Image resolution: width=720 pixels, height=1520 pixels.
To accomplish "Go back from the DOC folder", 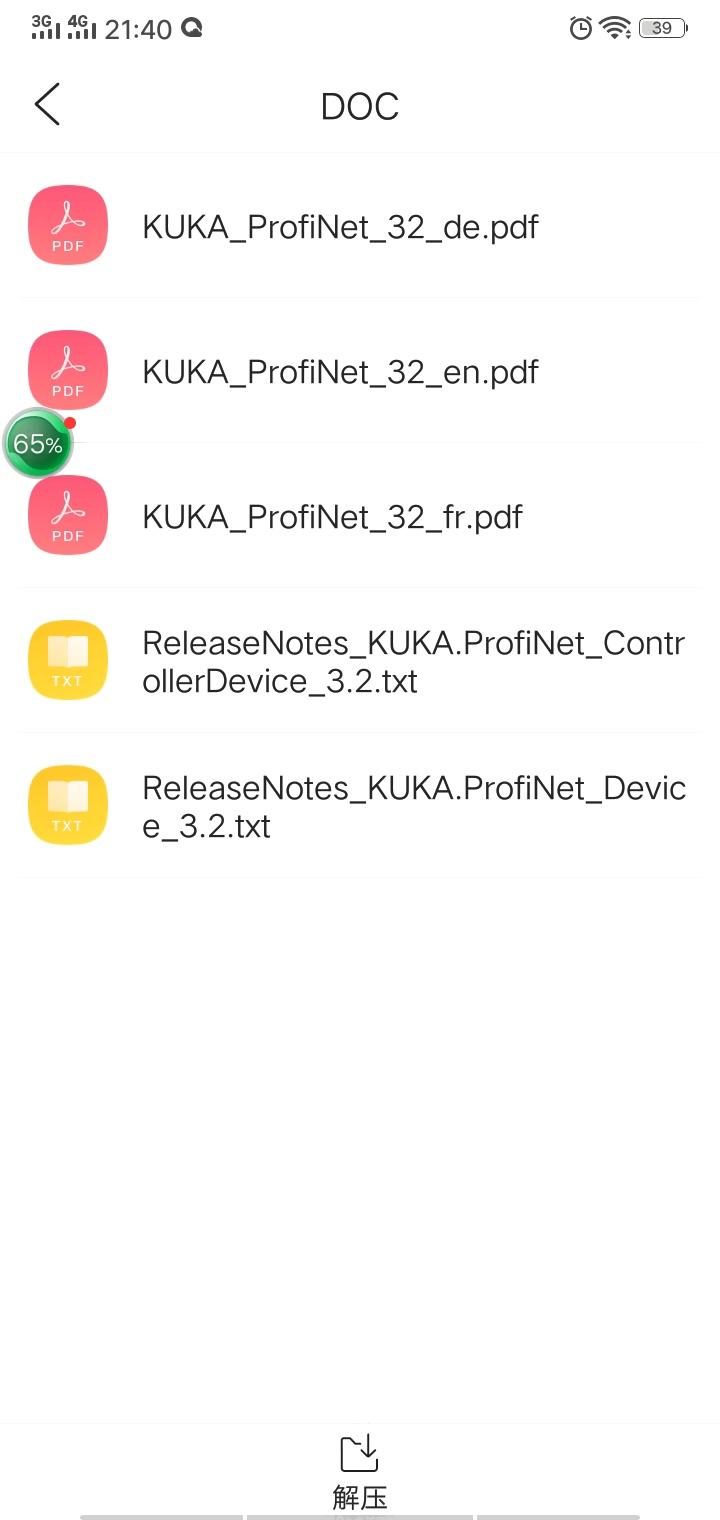I will 47,105.
